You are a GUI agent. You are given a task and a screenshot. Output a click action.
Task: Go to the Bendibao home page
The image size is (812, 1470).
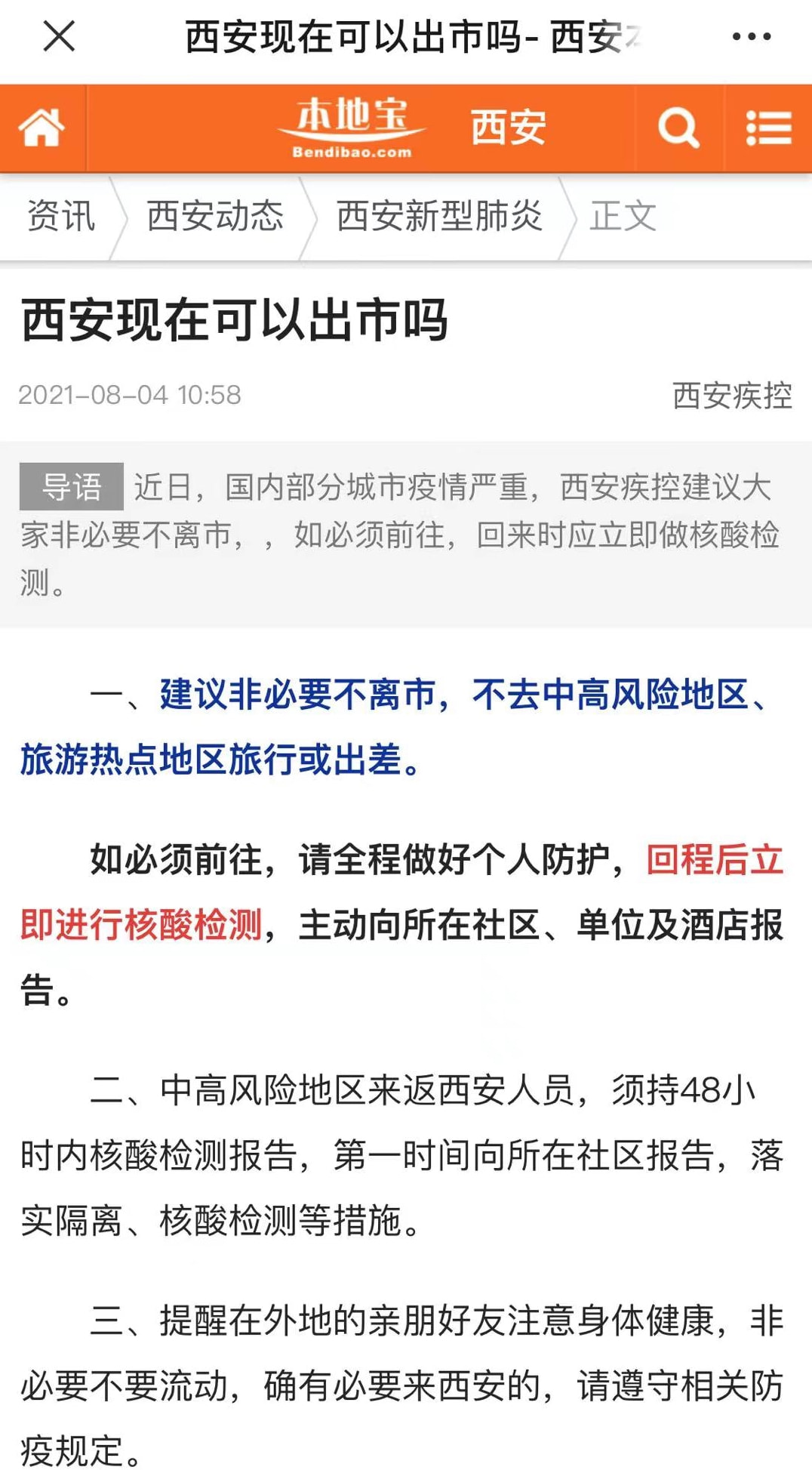tap(42, 128)
